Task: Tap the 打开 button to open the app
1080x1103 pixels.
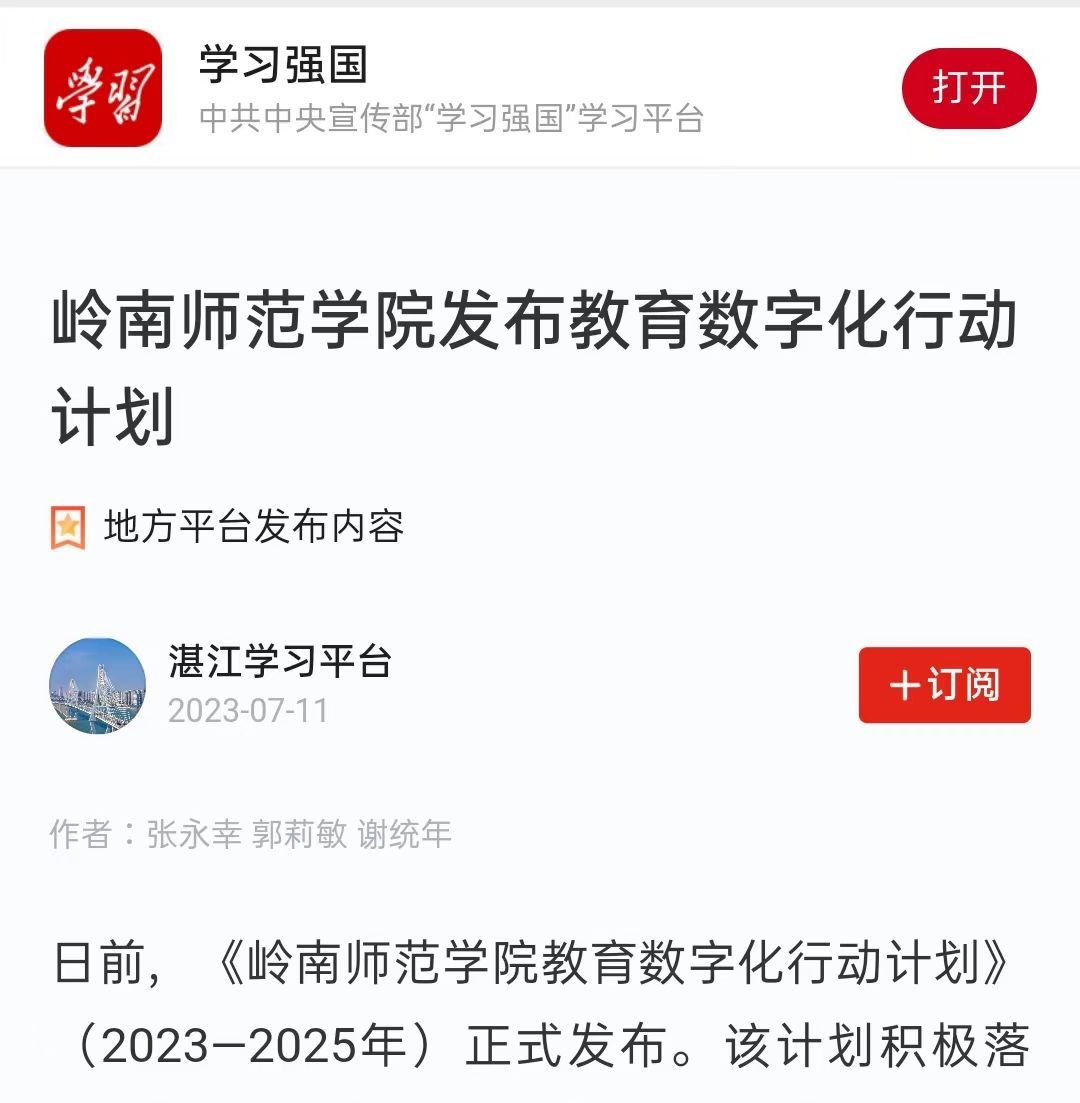Action: point(968,88)
